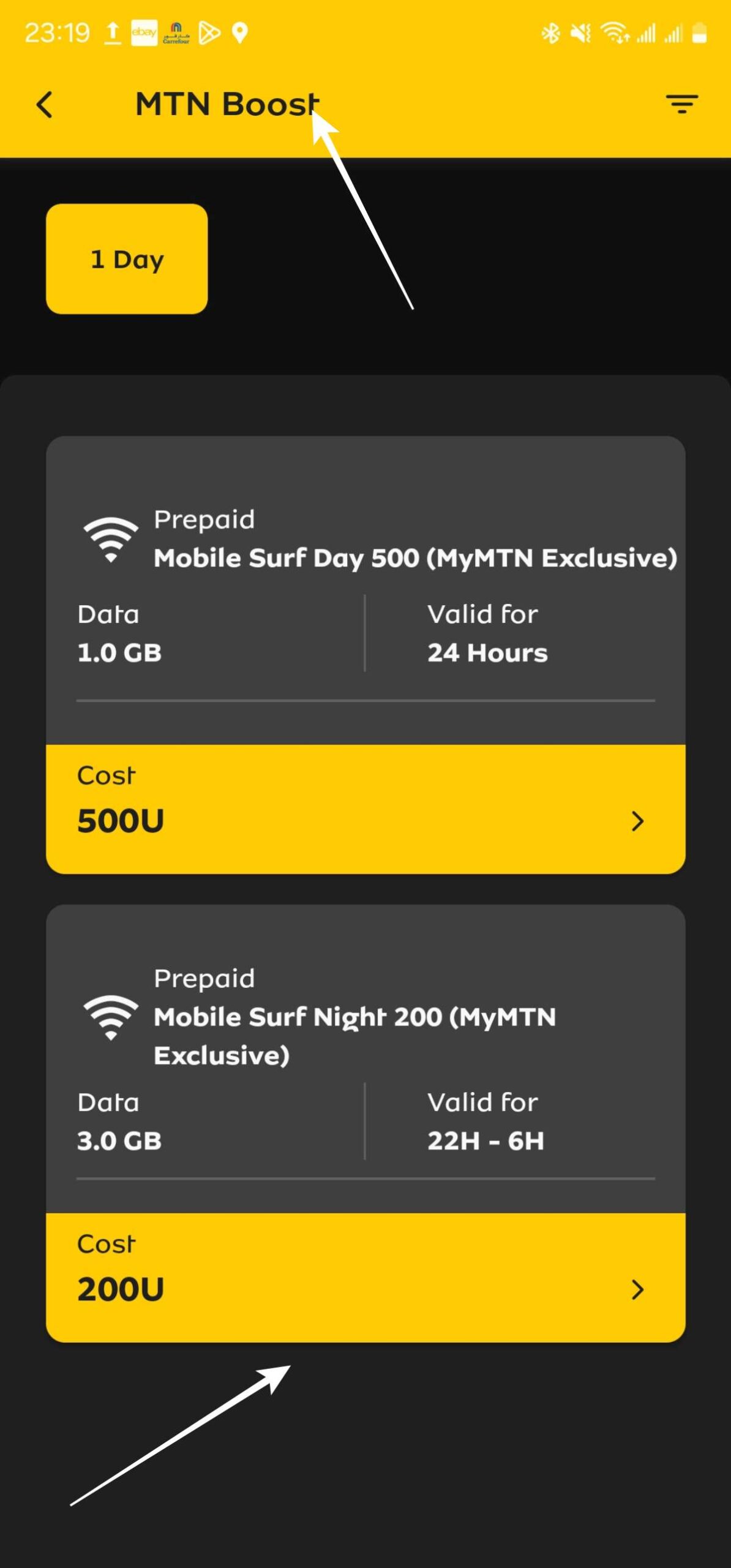Image resolution: width=731 pixels, height=1568 pixels.
Task: Tap the muted sound status icon
Action: click(580, 32)
